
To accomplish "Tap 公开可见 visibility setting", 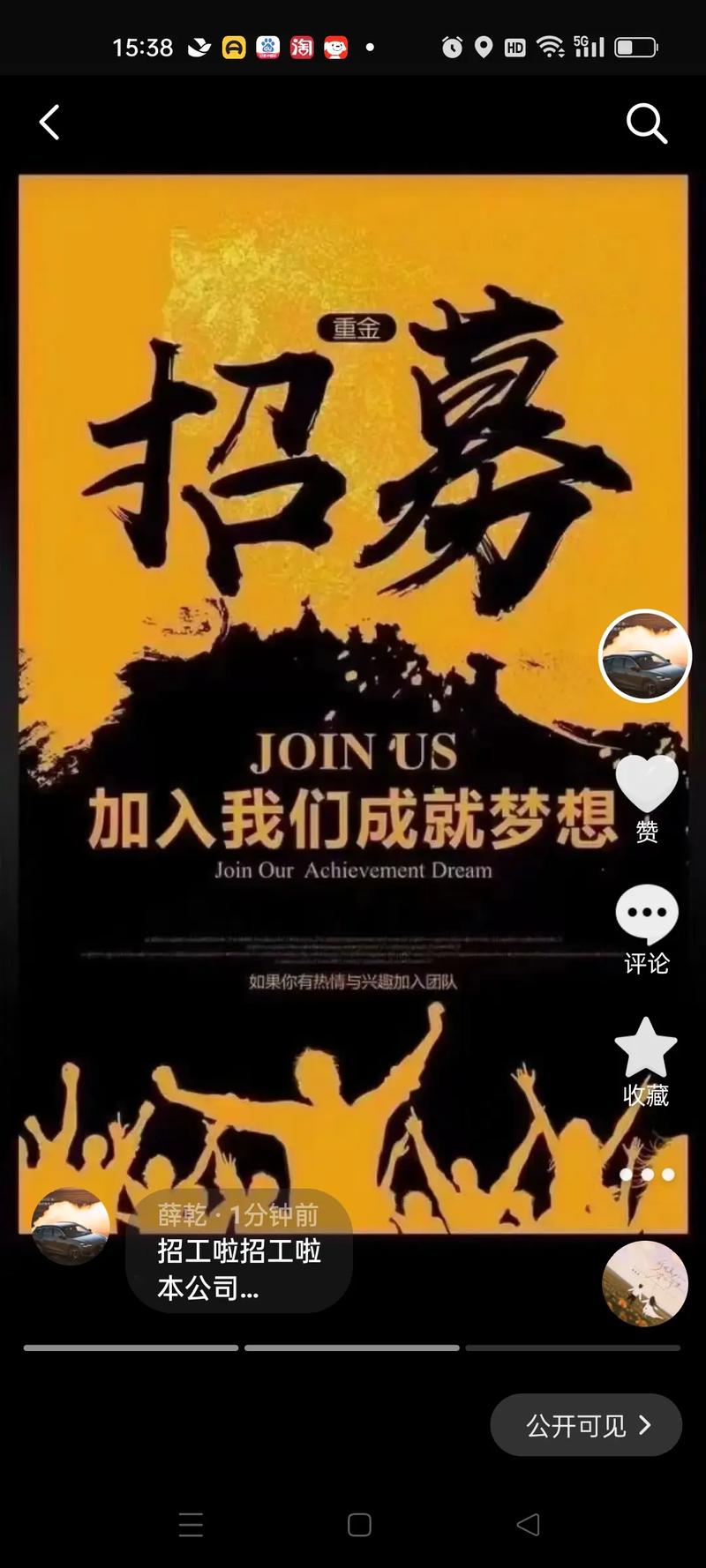I will (x=586, y=1425).
